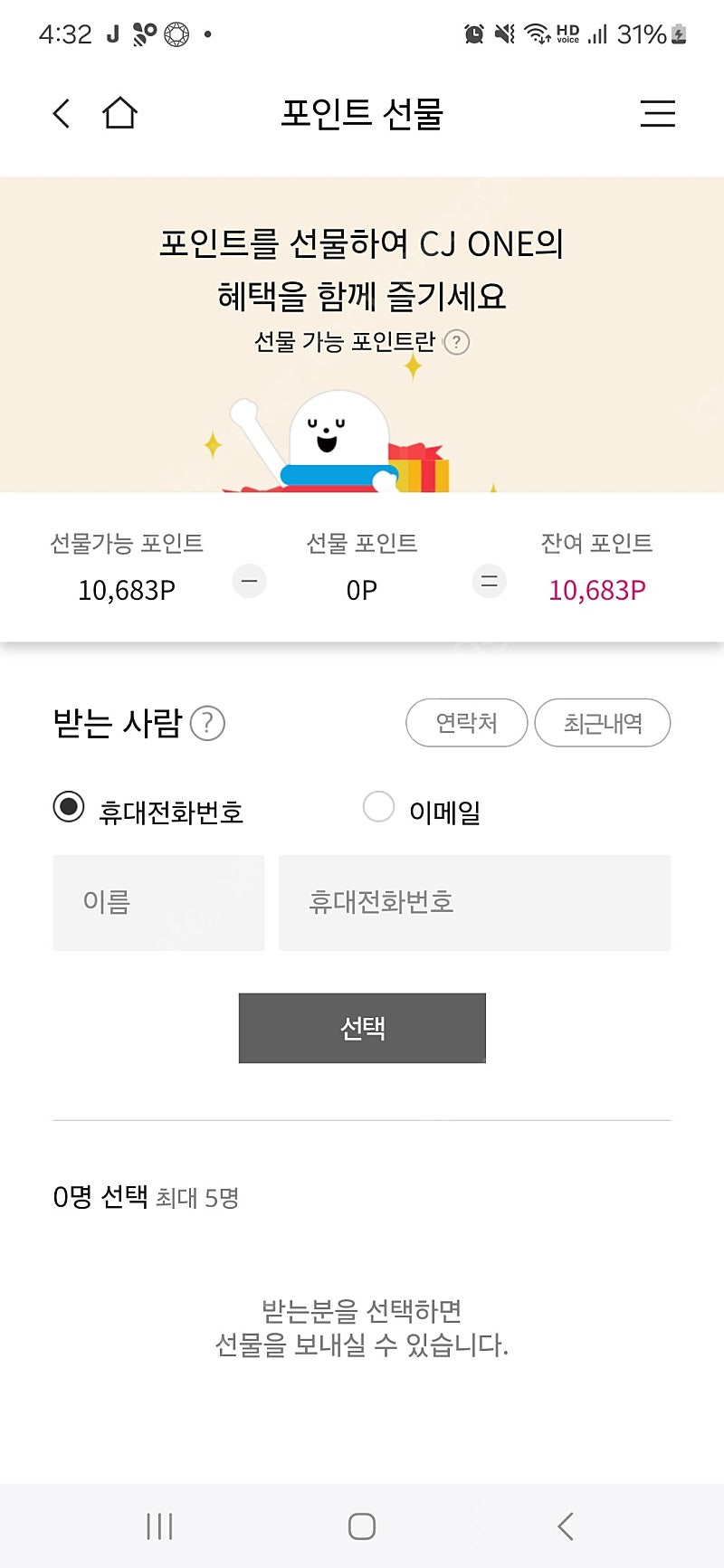724x1568 pixels.
Task: Open help for 선물 가능 포인트란
Action: click(457, 343)
